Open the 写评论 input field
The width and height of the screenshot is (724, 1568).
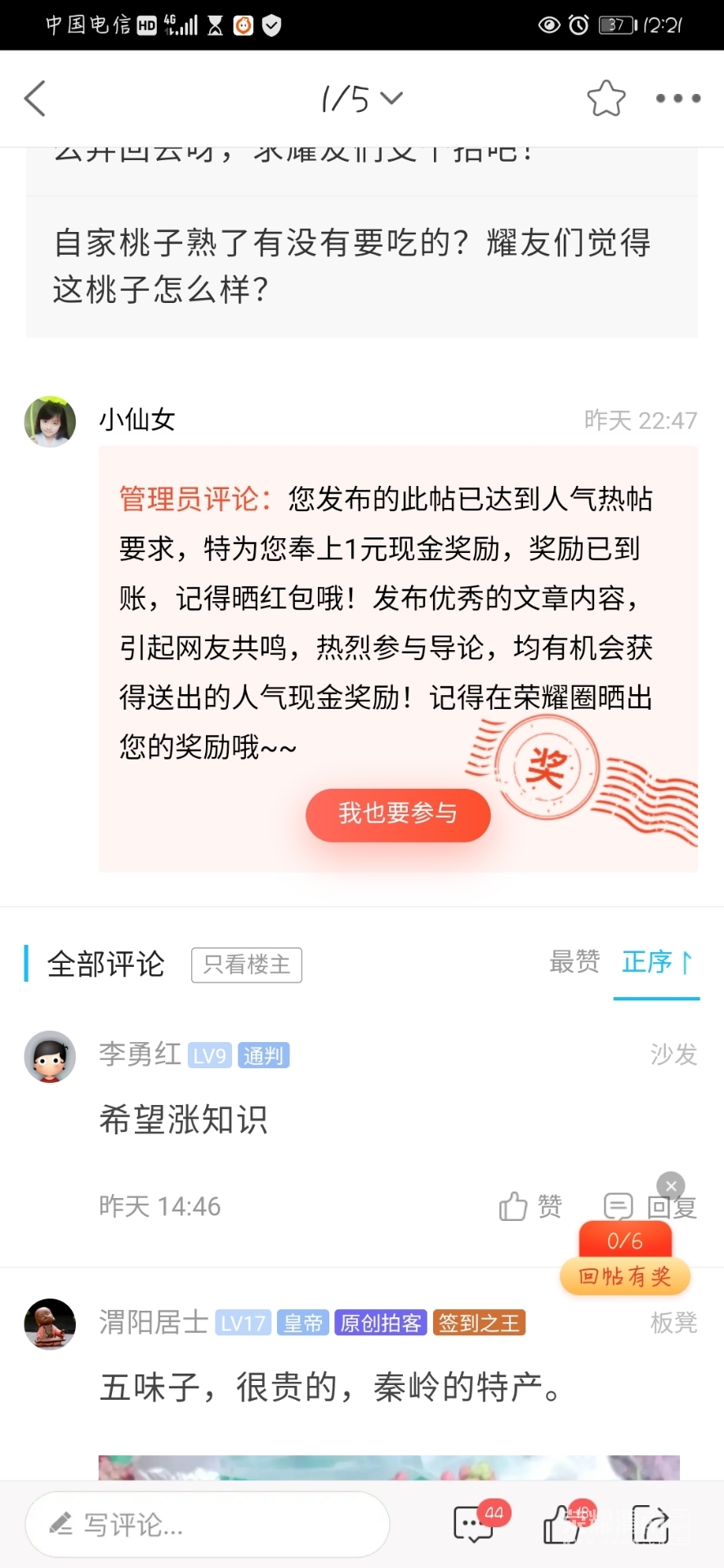[x=207, y=1524]
